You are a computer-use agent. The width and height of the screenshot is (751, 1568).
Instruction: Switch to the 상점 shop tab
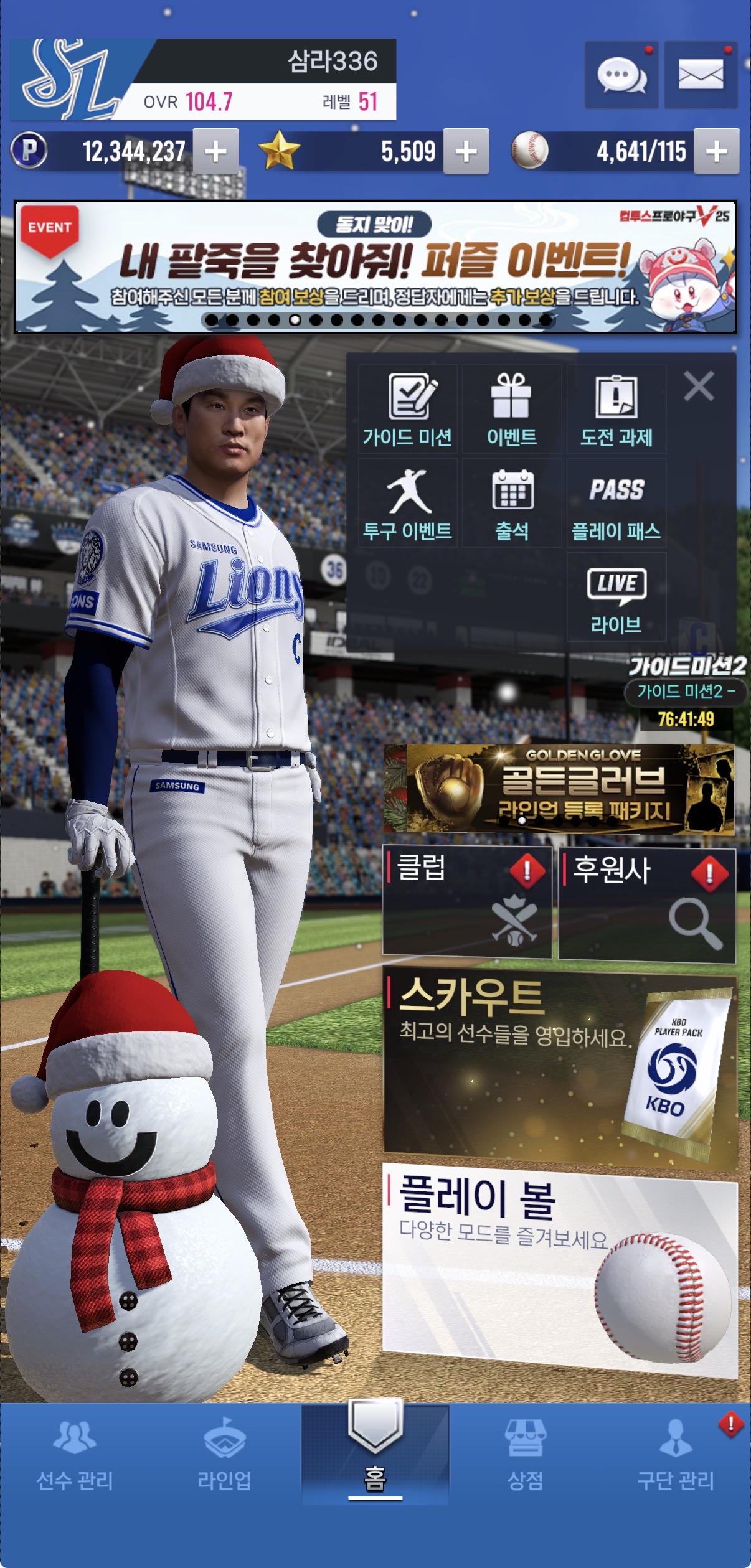525,1455
